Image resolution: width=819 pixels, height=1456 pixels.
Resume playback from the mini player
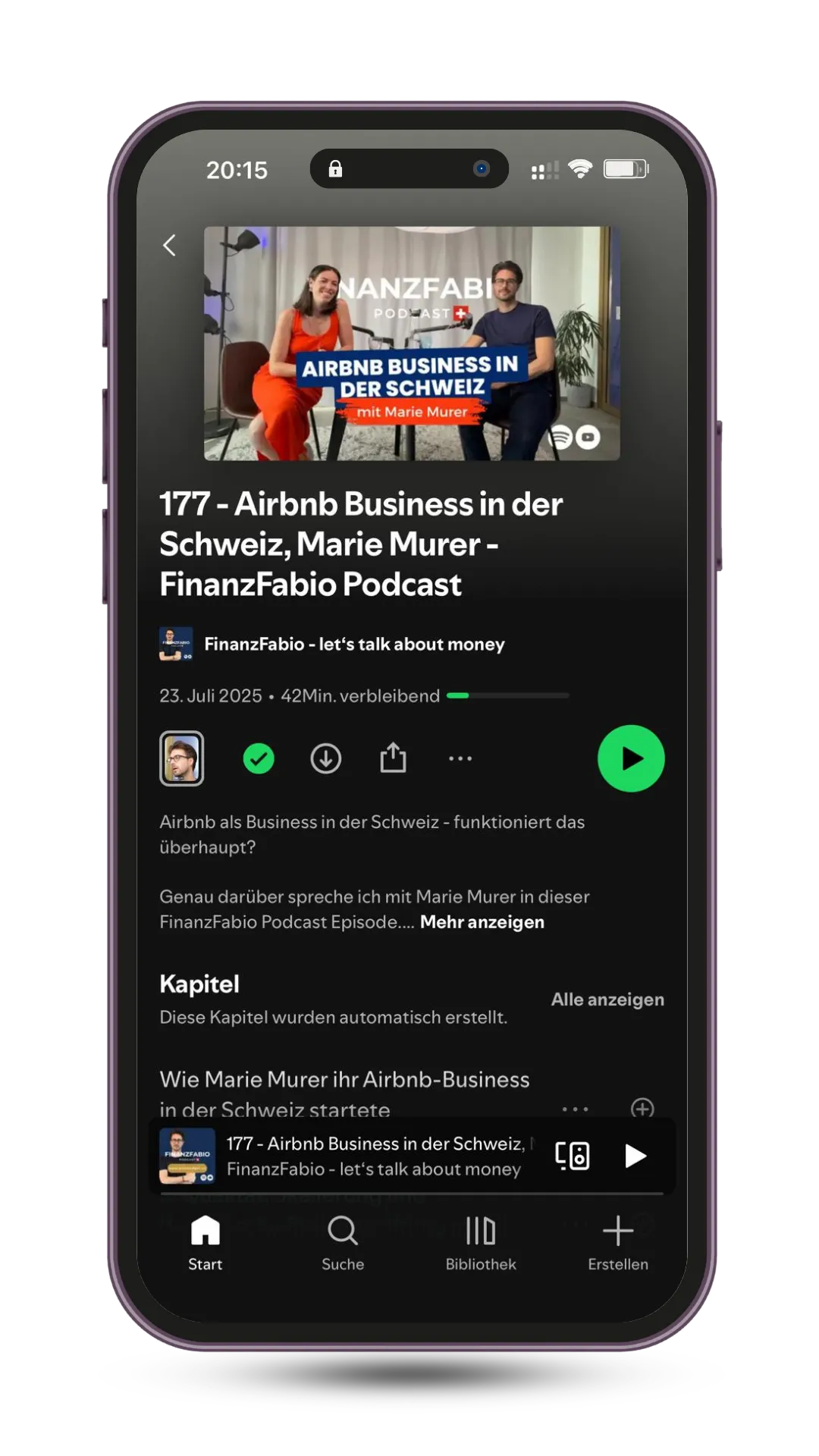click(x=635, y=1156)
